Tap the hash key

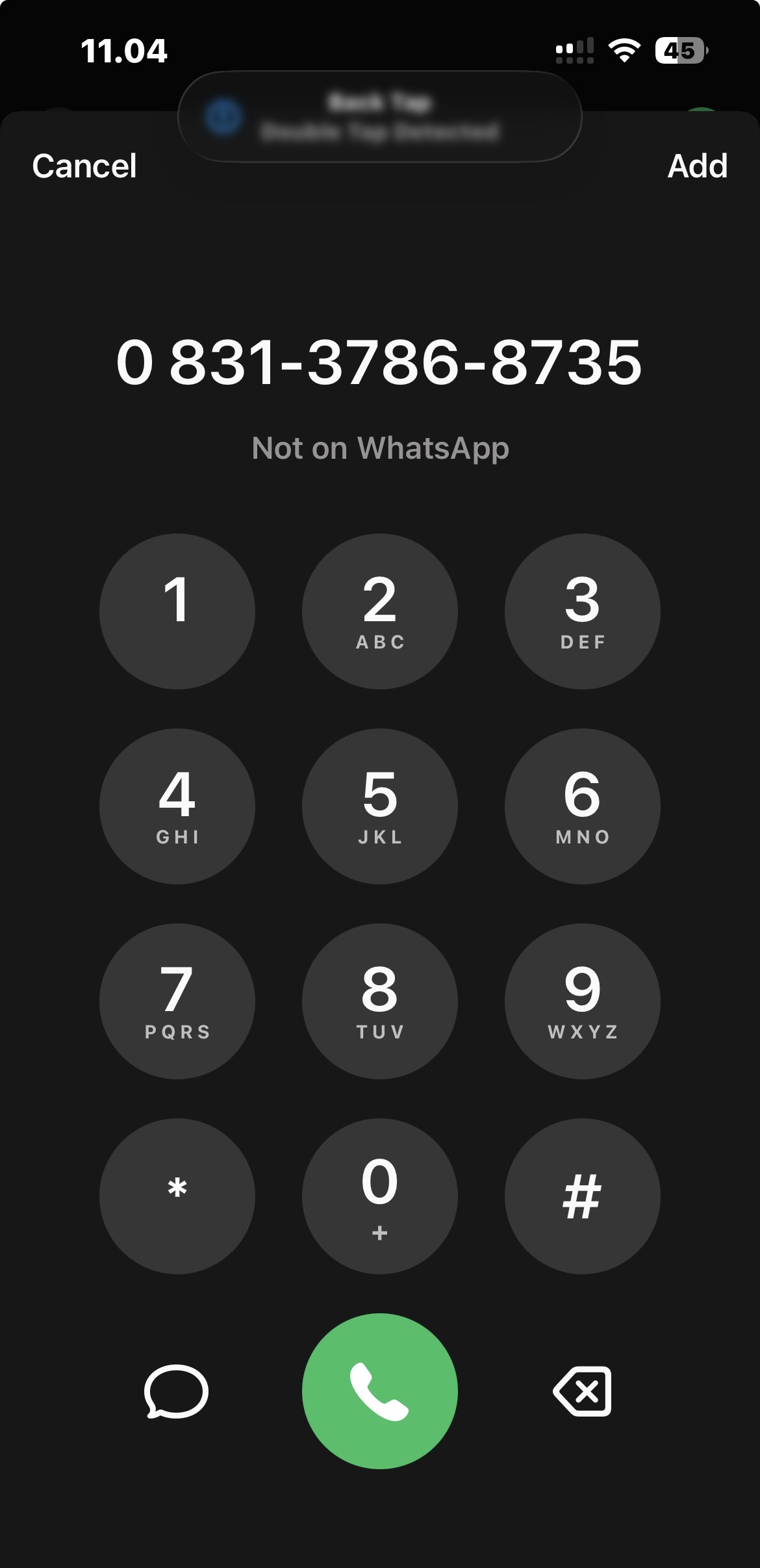[x=583, y=1196]
